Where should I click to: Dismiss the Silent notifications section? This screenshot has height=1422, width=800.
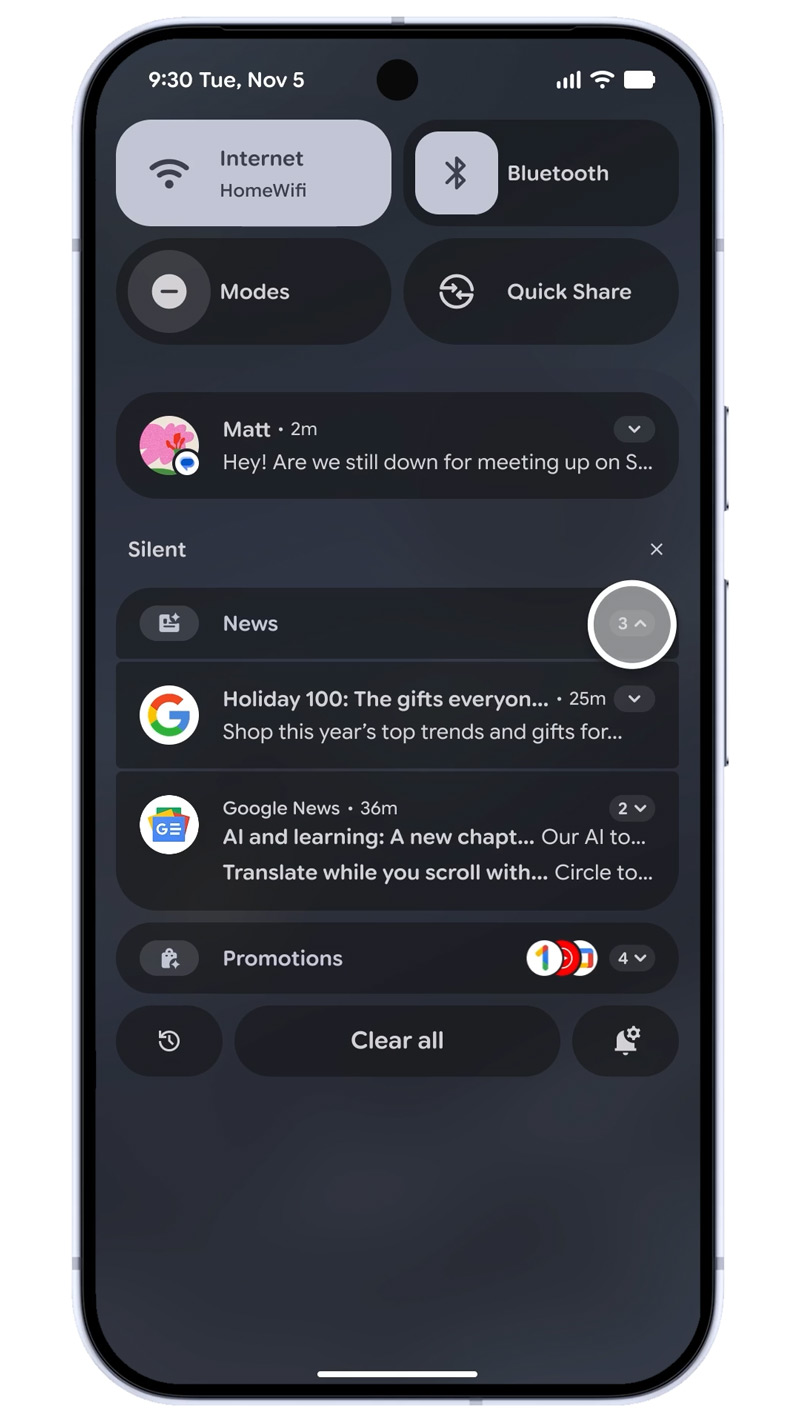pyautogui.click(x=656, y=549)
